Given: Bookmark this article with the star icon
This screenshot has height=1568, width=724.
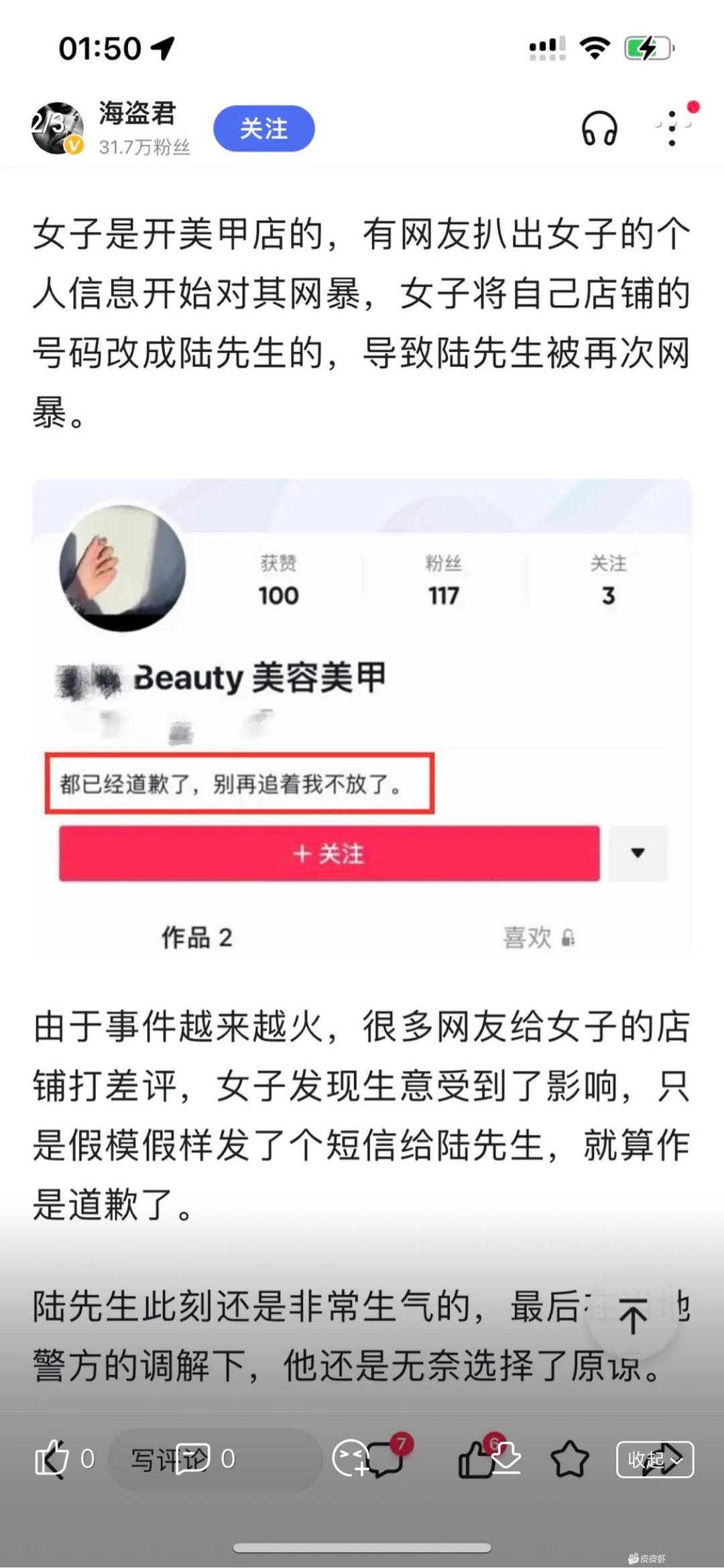Looking at the screenshot, I should point(569,1459).
